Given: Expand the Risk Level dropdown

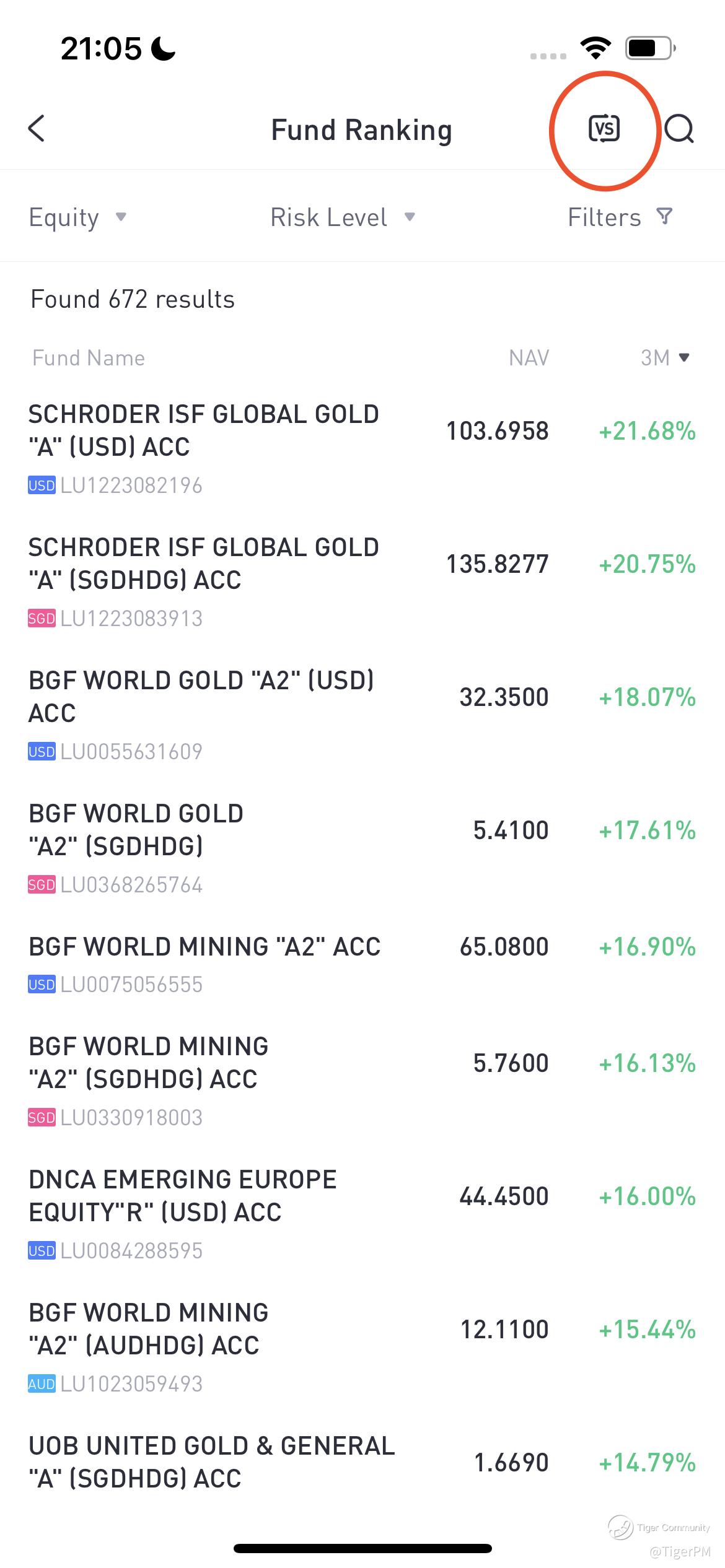Looking at the screenshot, I should pyautogui.click(x=342, y=217).
